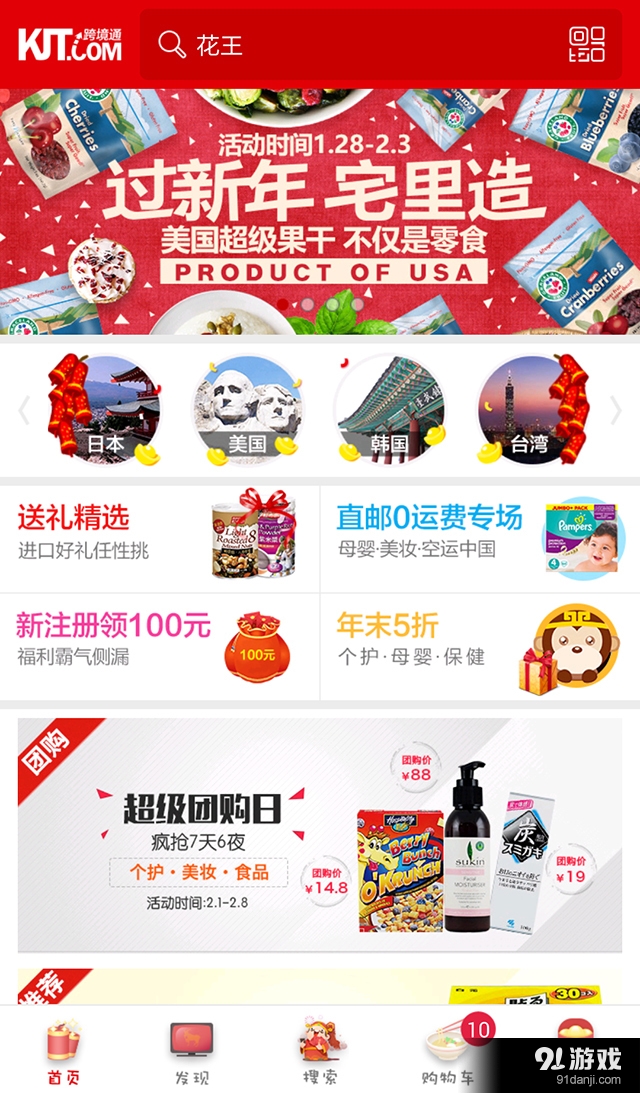Open the 购物车 shopping cart tab
The image size is (640, 1093).
coord(447,1052)
